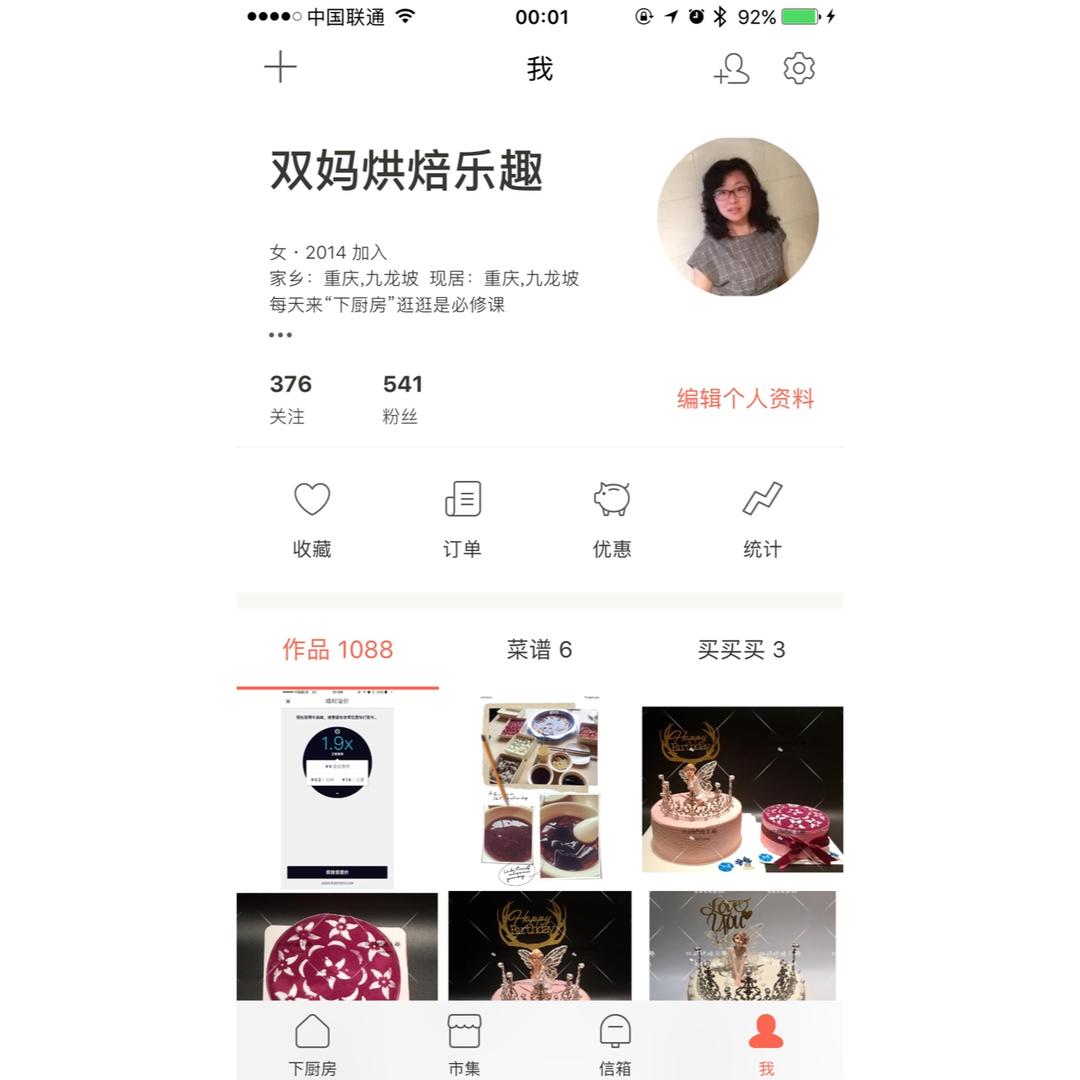The height and width of the screenshot is (1080, 1080).
Task: Select the 作品 1088 tab
Action: pyautogui.click(x=338, y=650)
